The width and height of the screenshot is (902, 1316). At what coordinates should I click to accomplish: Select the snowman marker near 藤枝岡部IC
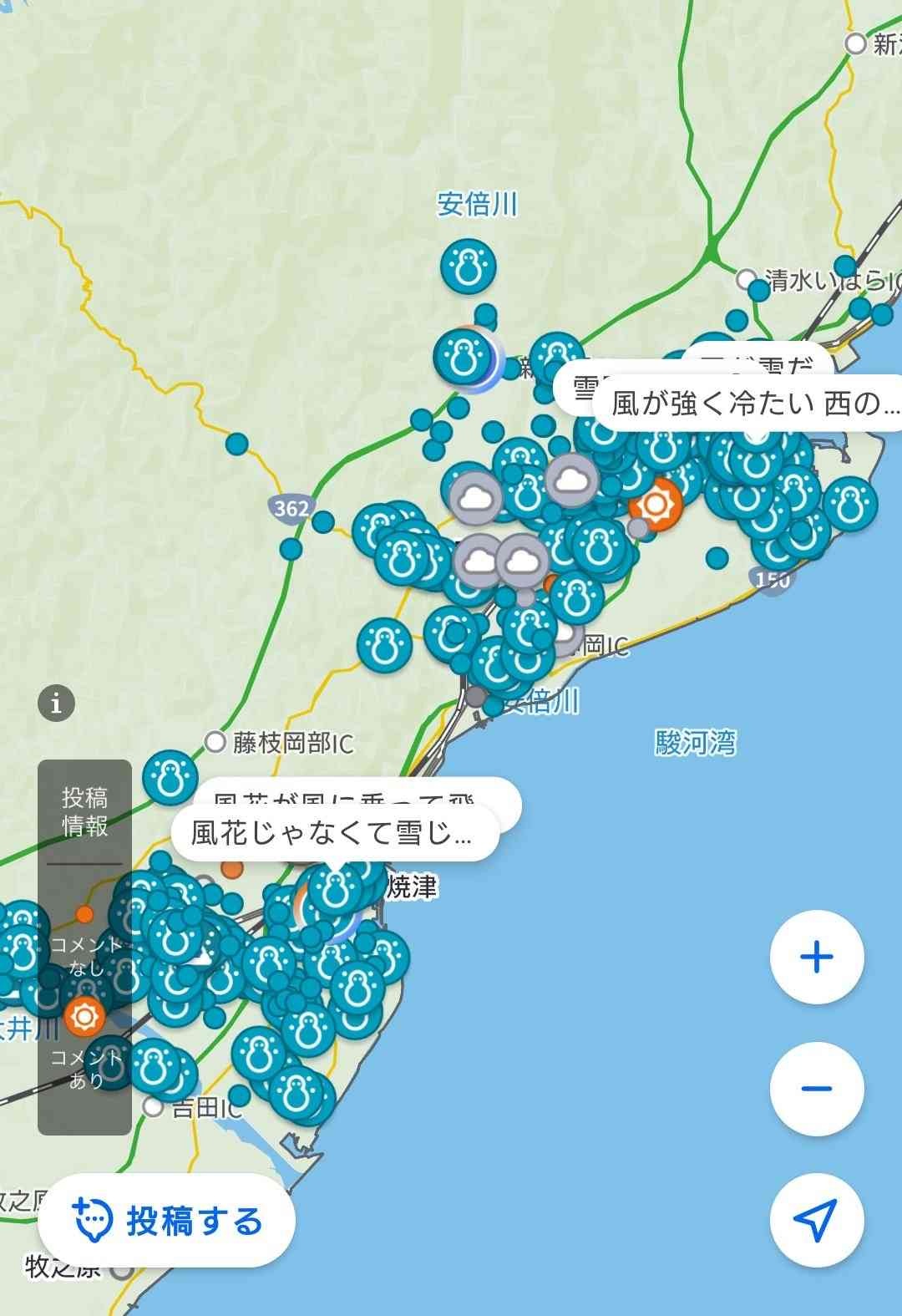pyautogui.click(x=170, y=778)
